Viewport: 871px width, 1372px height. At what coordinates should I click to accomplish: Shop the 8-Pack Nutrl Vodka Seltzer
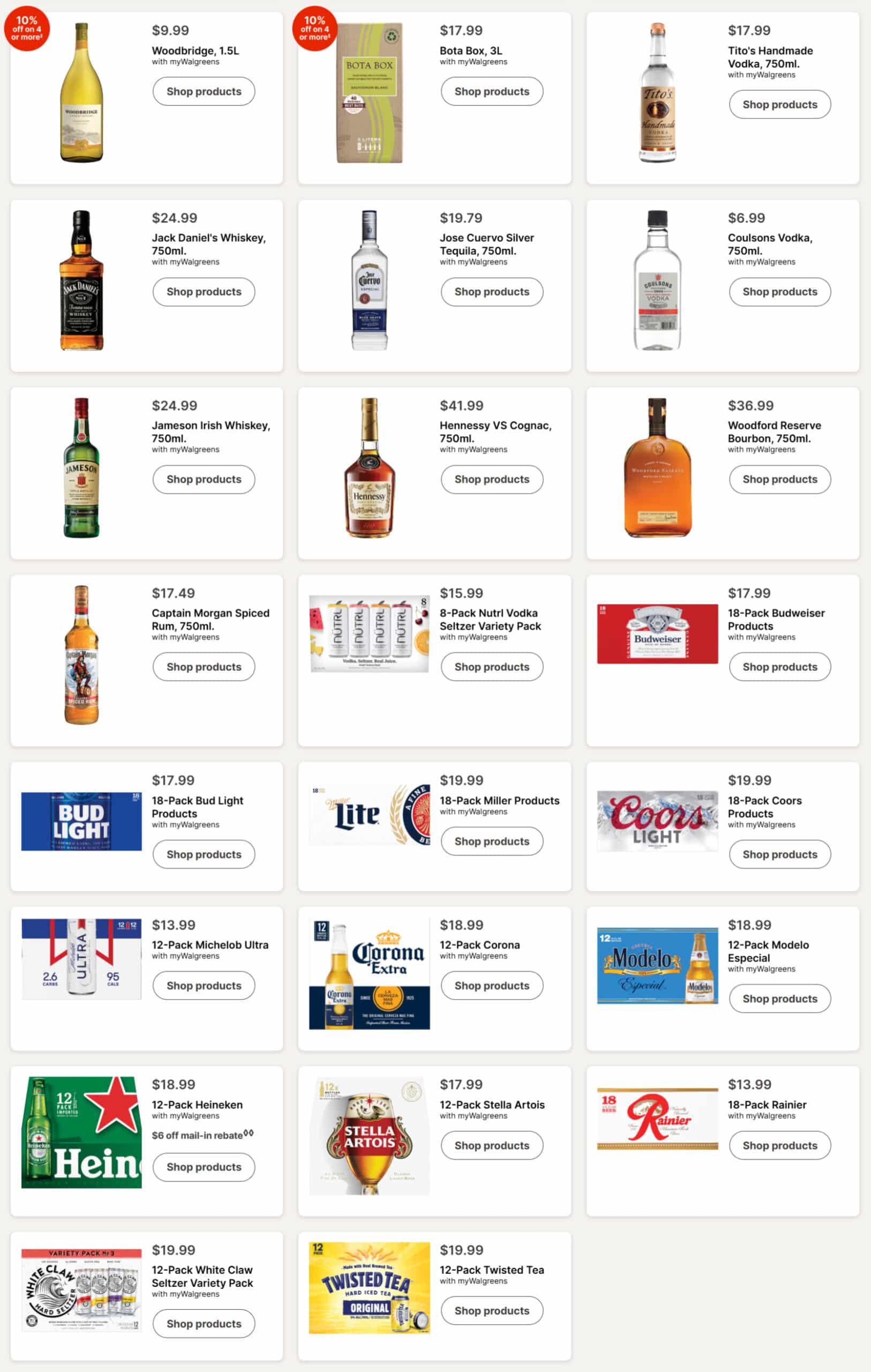[x=492, y=667]
